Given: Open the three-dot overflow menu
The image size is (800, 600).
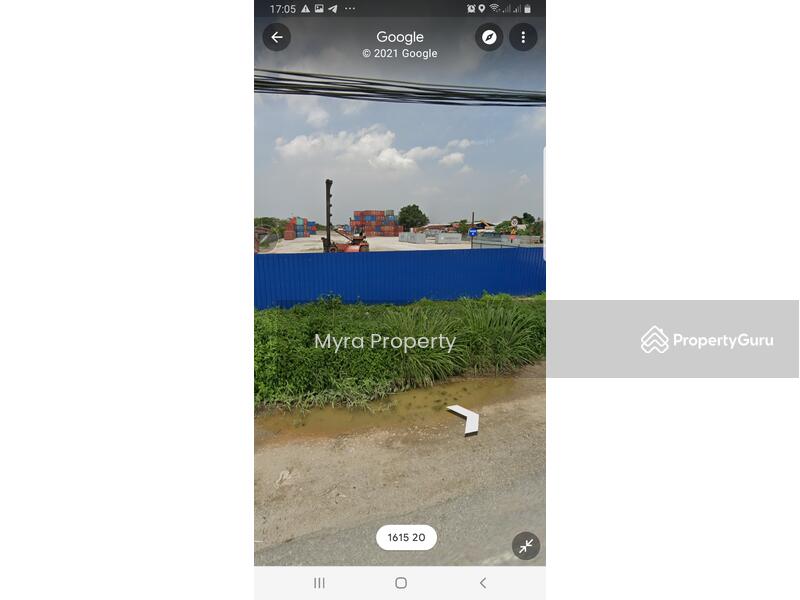Looking at the screenshot, I should [523, 37].
